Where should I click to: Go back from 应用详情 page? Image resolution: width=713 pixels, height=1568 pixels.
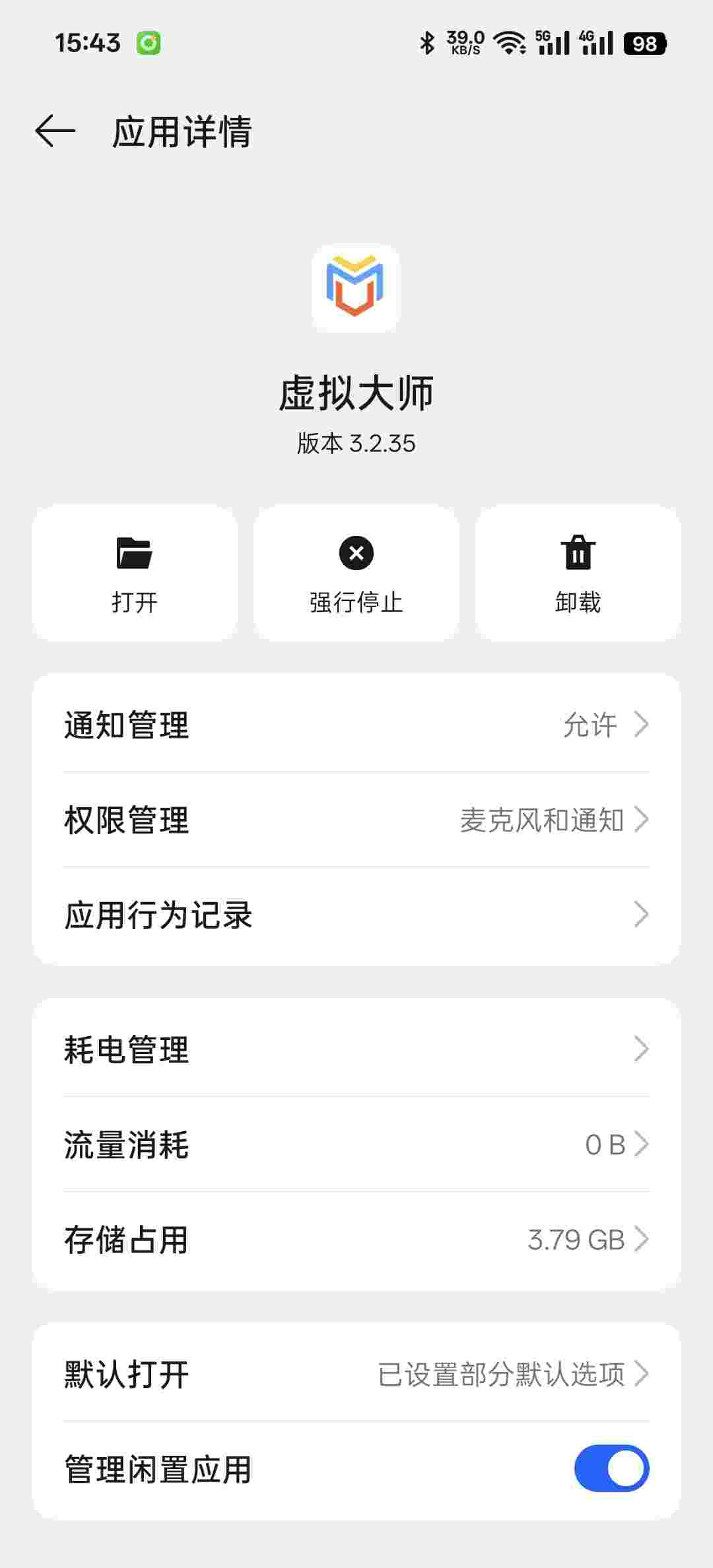55,131
